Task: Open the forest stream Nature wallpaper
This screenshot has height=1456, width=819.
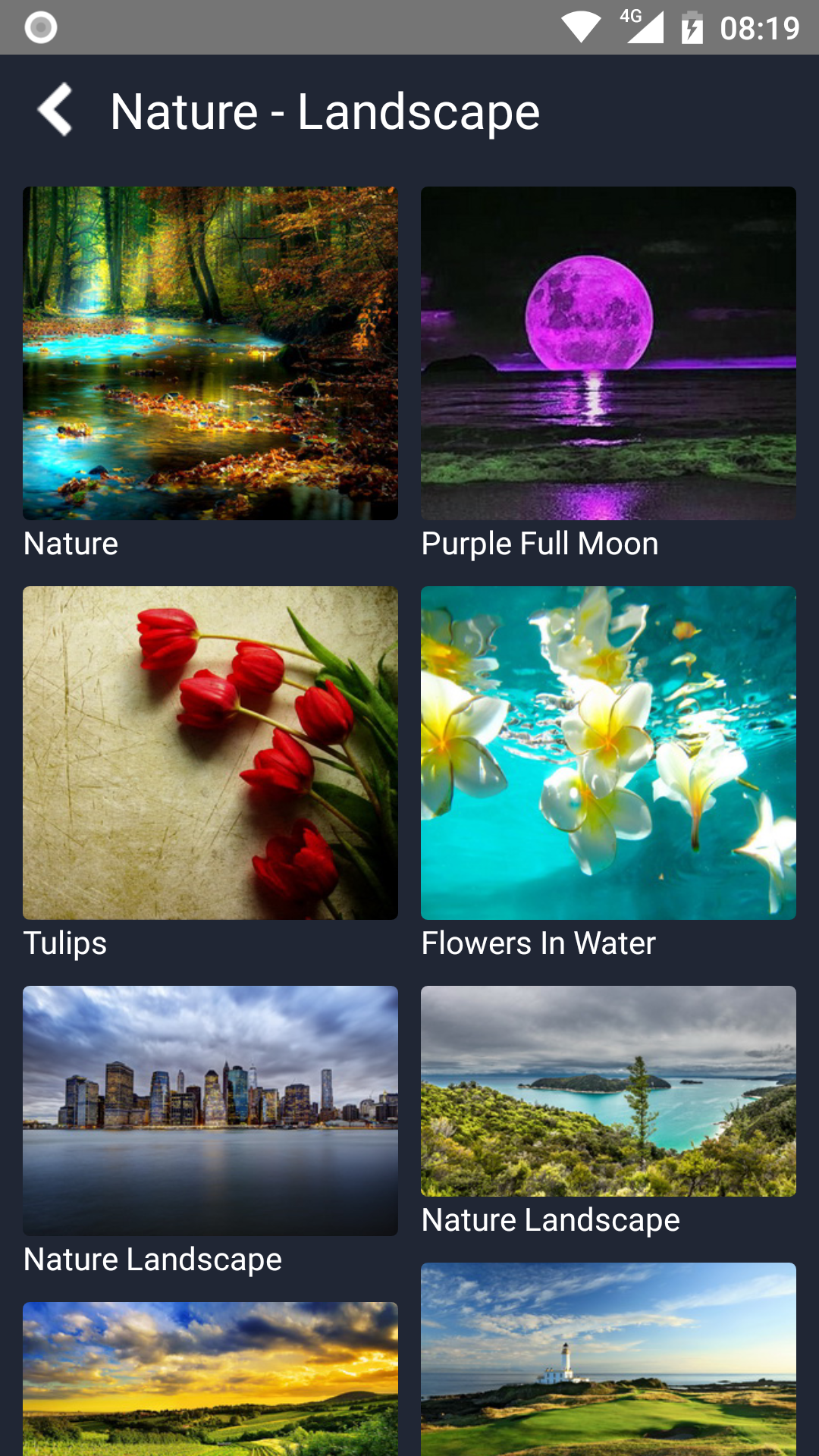Action: click(210, 353)
